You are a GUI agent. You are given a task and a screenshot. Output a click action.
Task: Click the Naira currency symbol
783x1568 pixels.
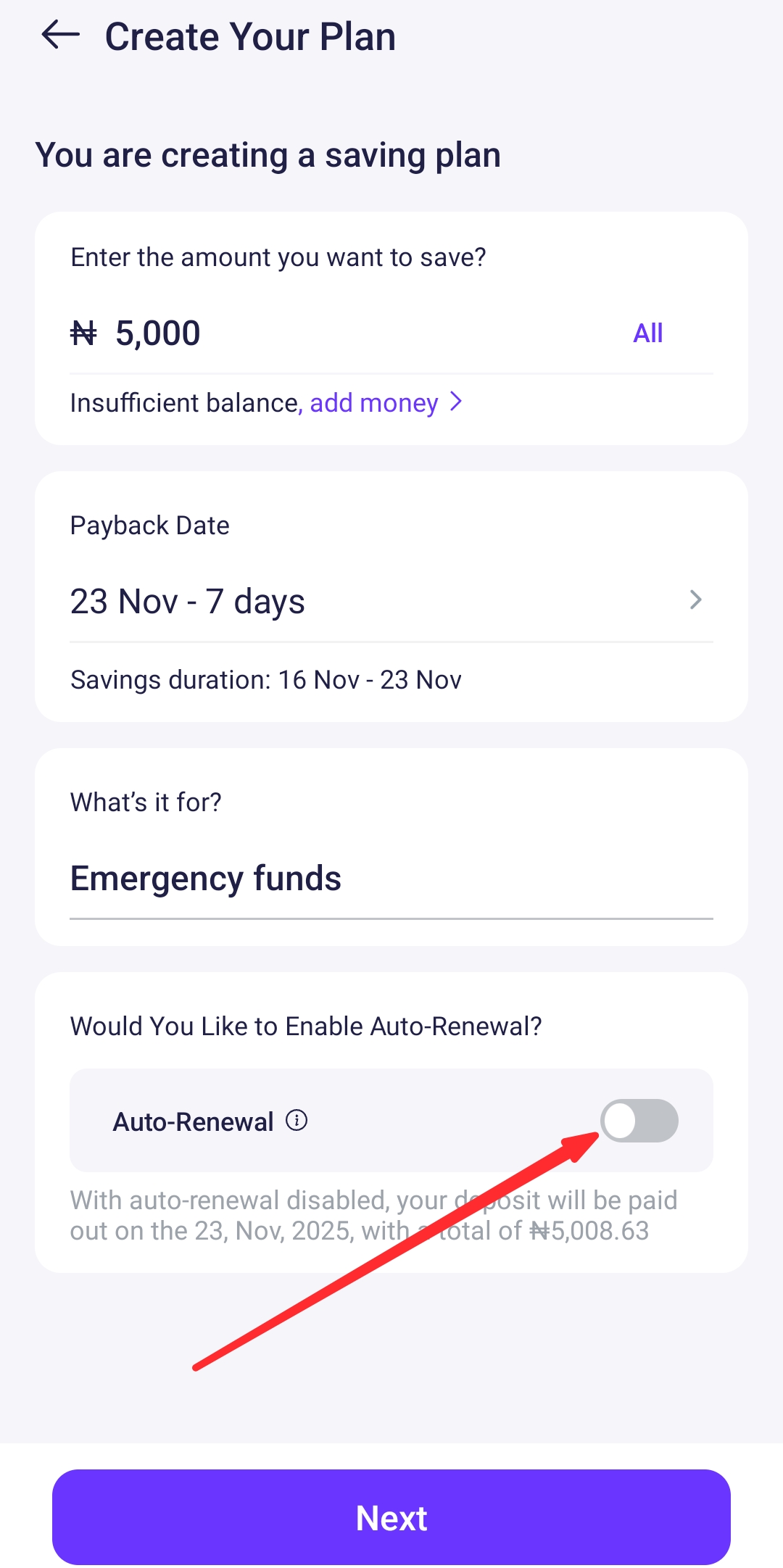[85, 332]
